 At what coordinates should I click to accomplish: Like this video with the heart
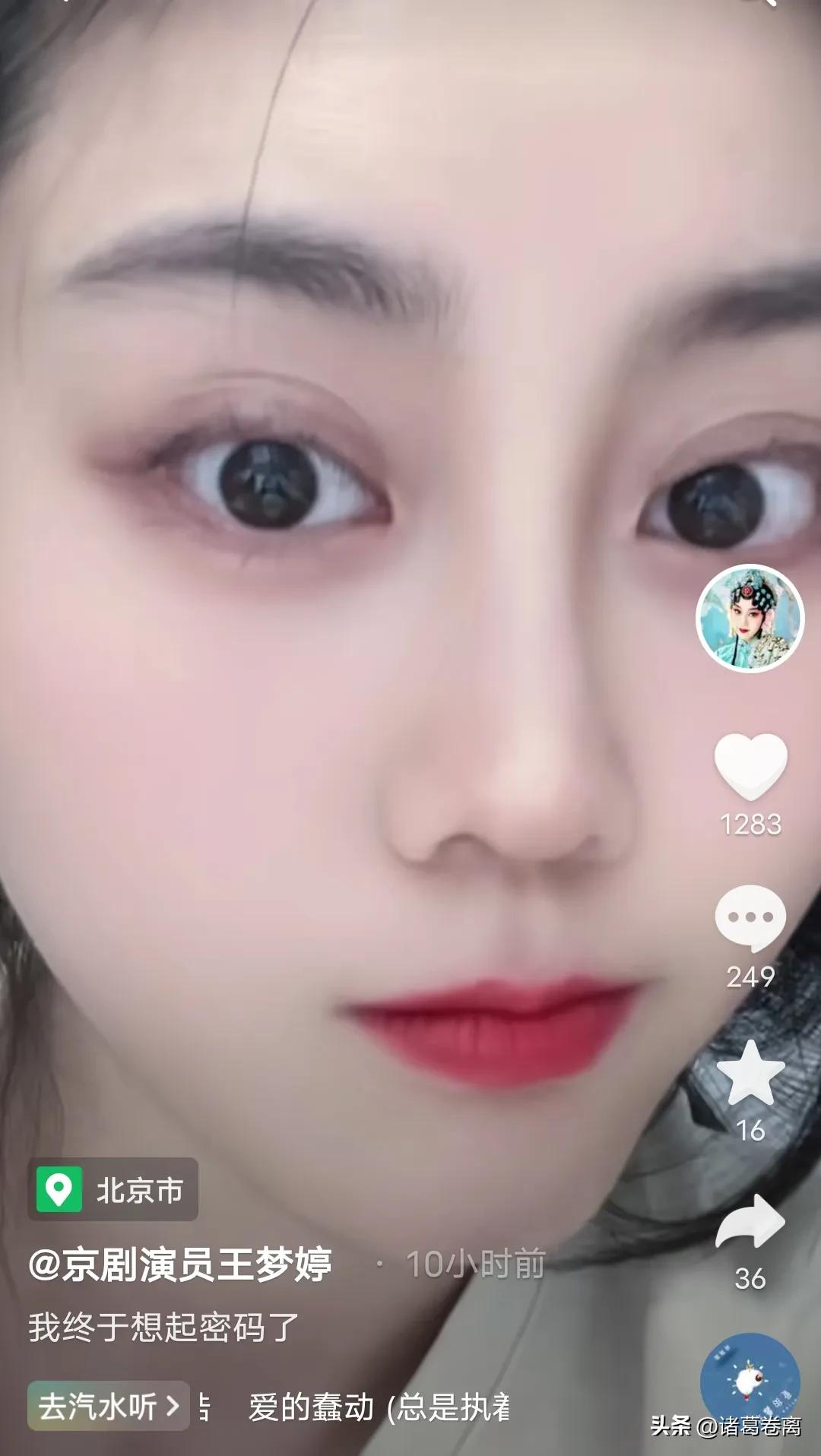pyautogui.click(x=750, y=766)
